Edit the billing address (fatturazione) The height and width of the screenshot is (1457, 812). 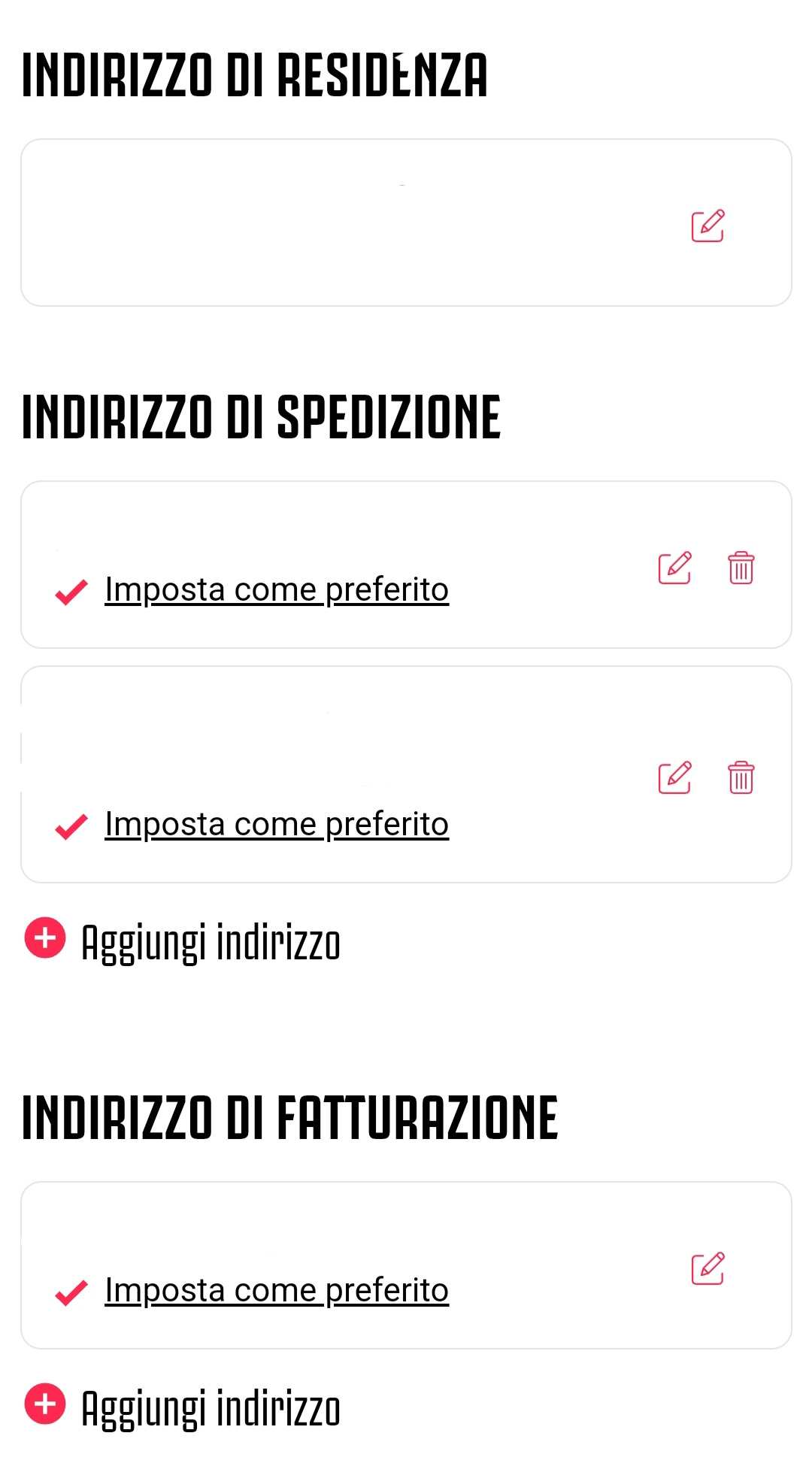pyautogui.click(x=707, y=1268)
